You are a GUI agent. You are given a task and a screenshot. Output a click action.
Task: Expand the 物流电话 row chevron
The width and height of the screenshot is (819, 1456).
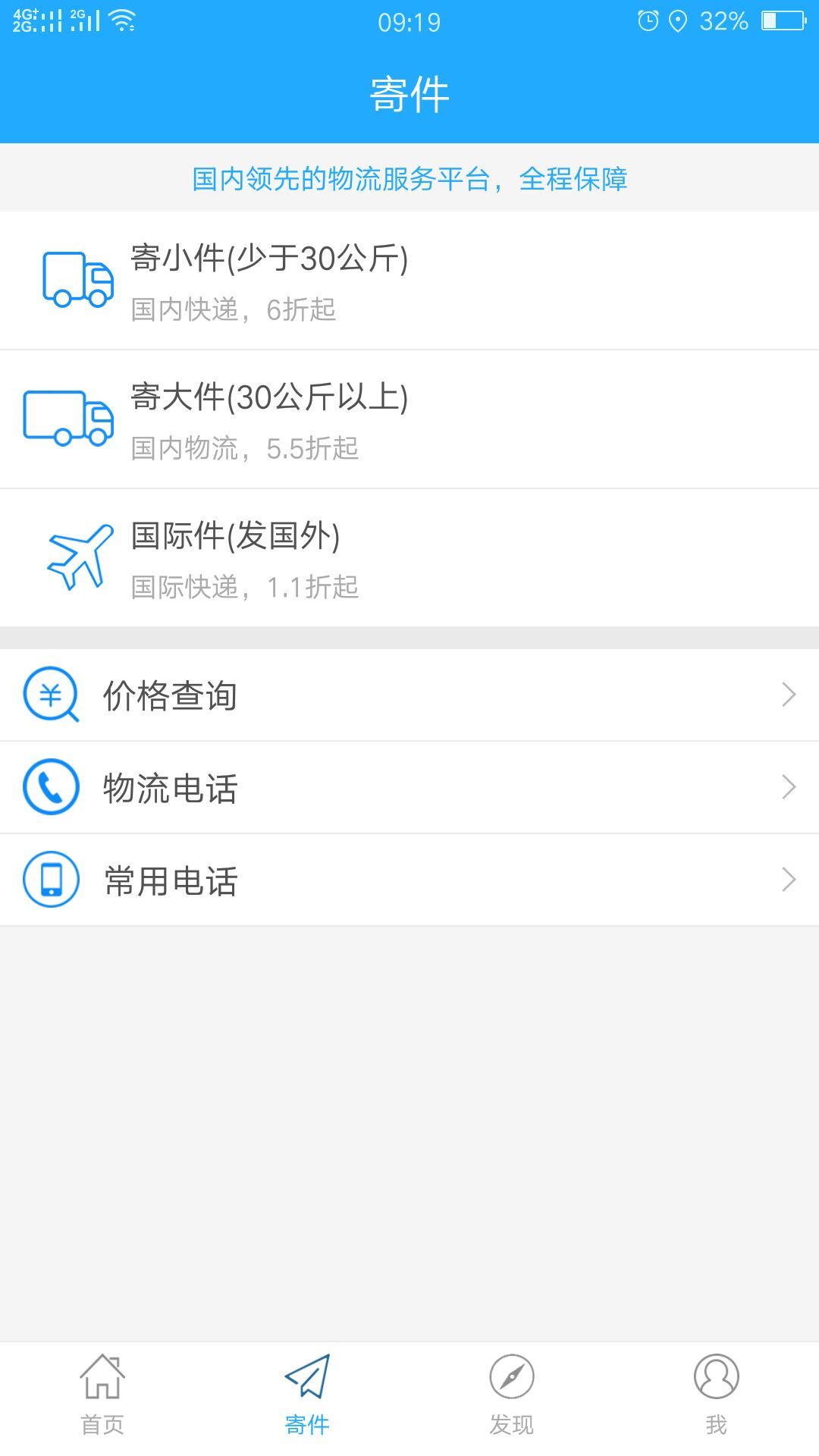pyautogui.click(x=789, y=787)
